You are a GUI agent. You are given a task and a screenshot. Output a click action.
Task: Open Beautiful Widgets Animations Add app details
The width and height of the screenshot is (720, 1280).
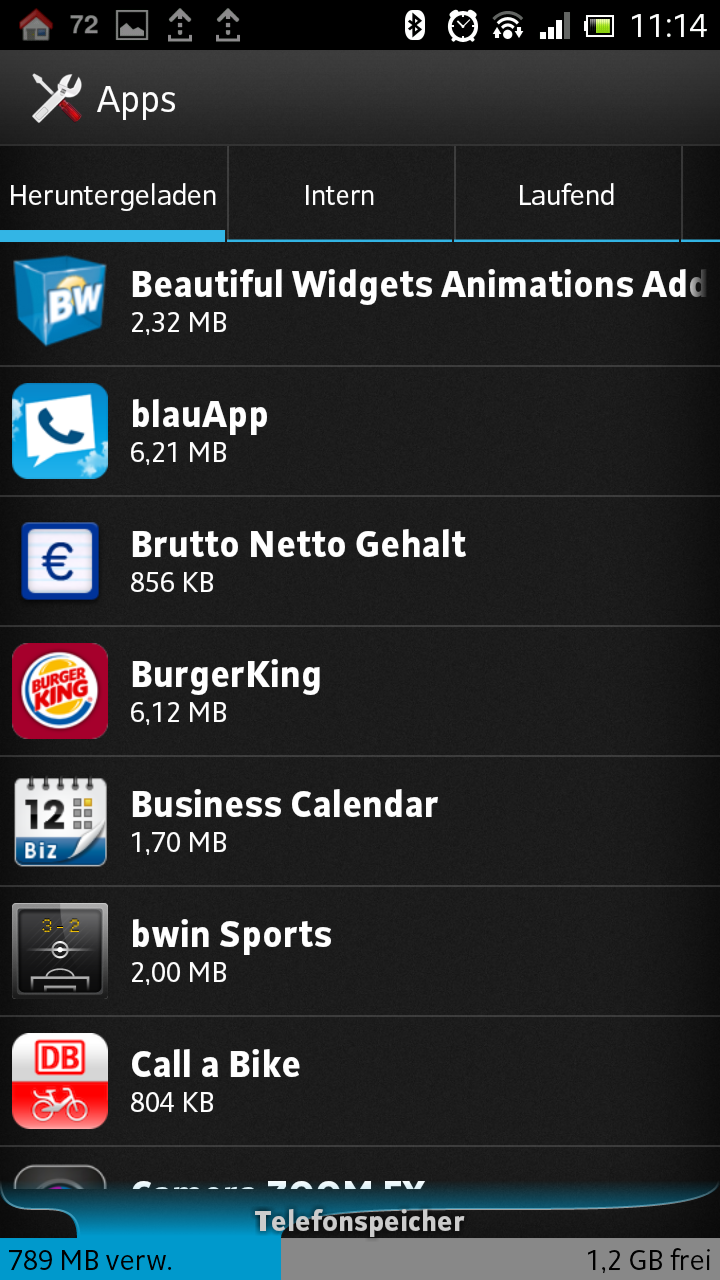(360, 301)
